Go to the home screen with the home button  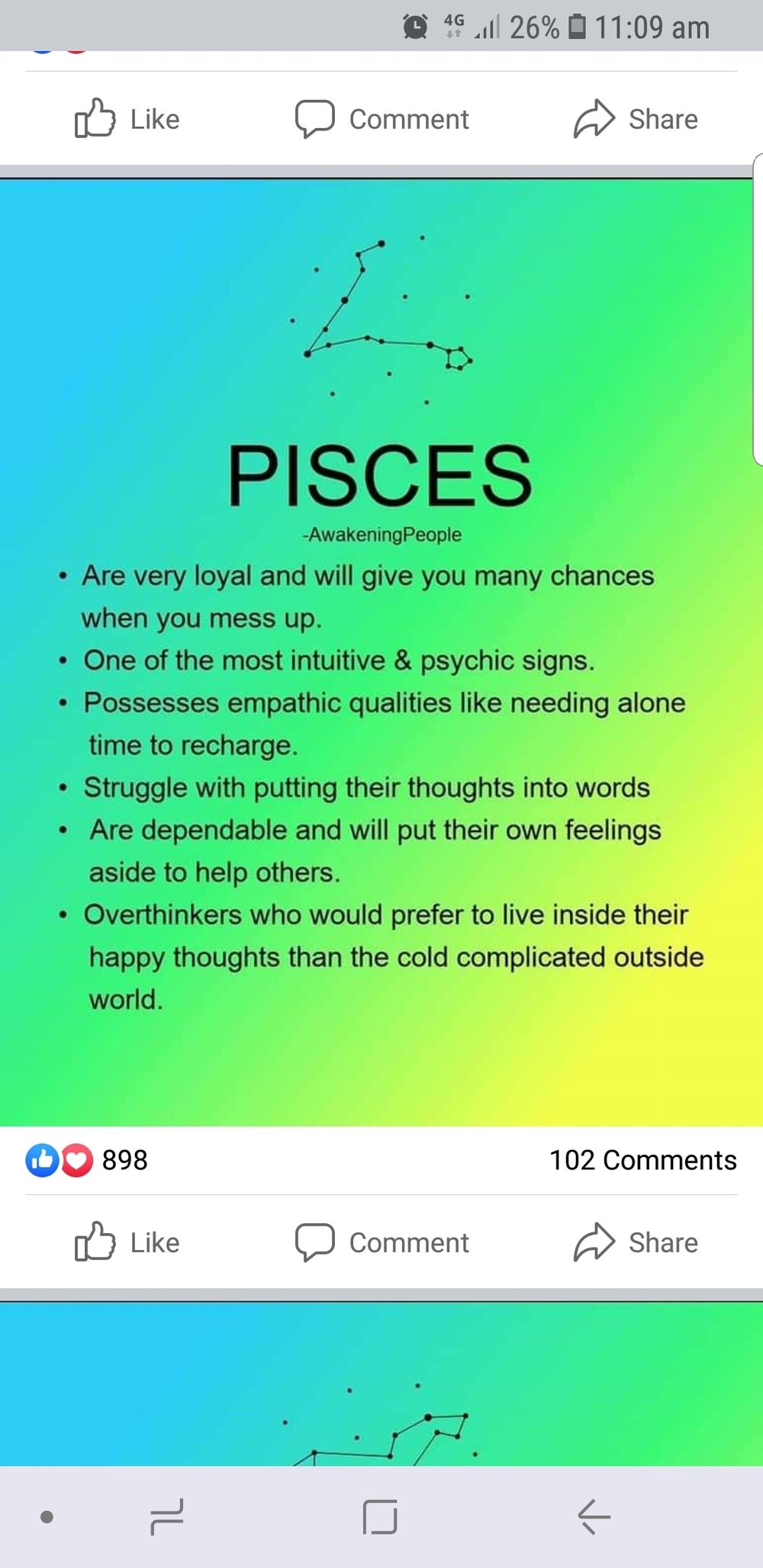380,1517
